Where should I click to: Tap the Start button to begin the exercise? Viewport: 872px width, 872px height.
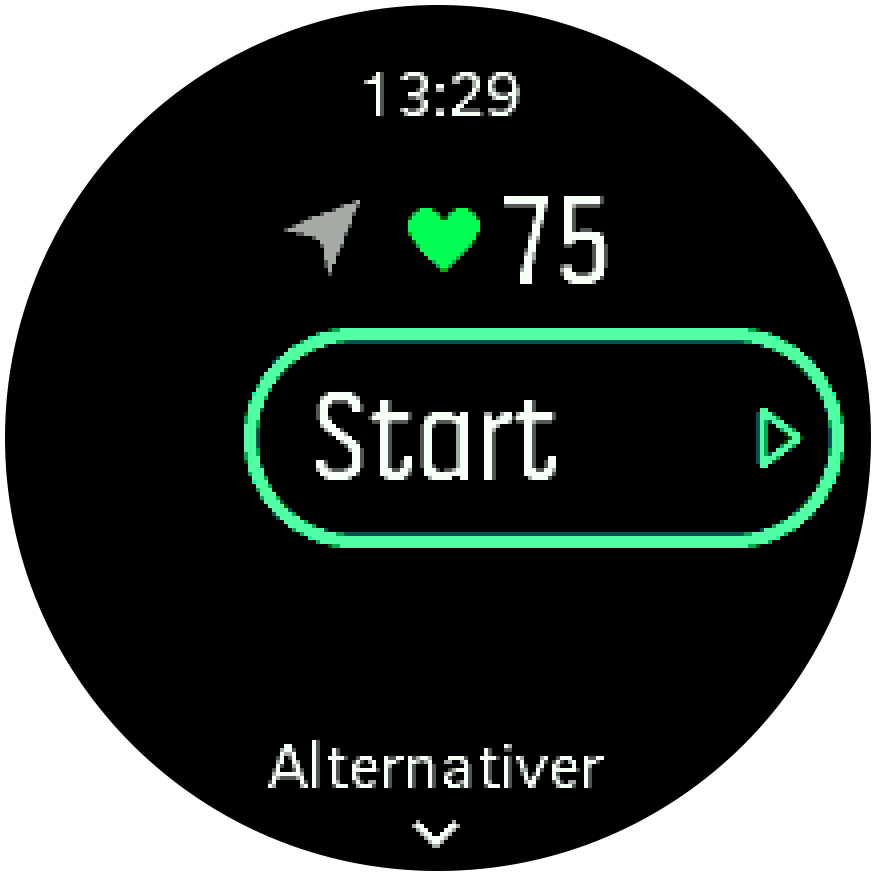click(543, 438)
